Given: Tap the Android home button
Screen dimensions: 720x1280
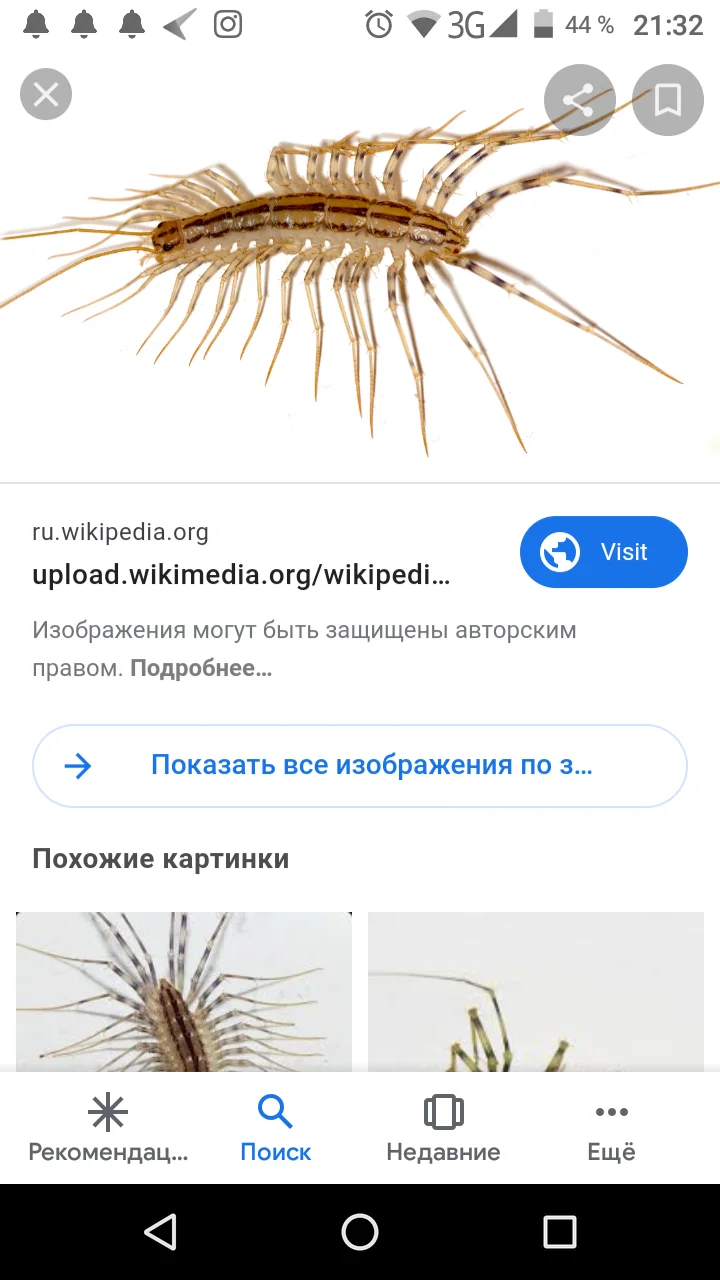Looking at the screenshot, I should 360,1231.
